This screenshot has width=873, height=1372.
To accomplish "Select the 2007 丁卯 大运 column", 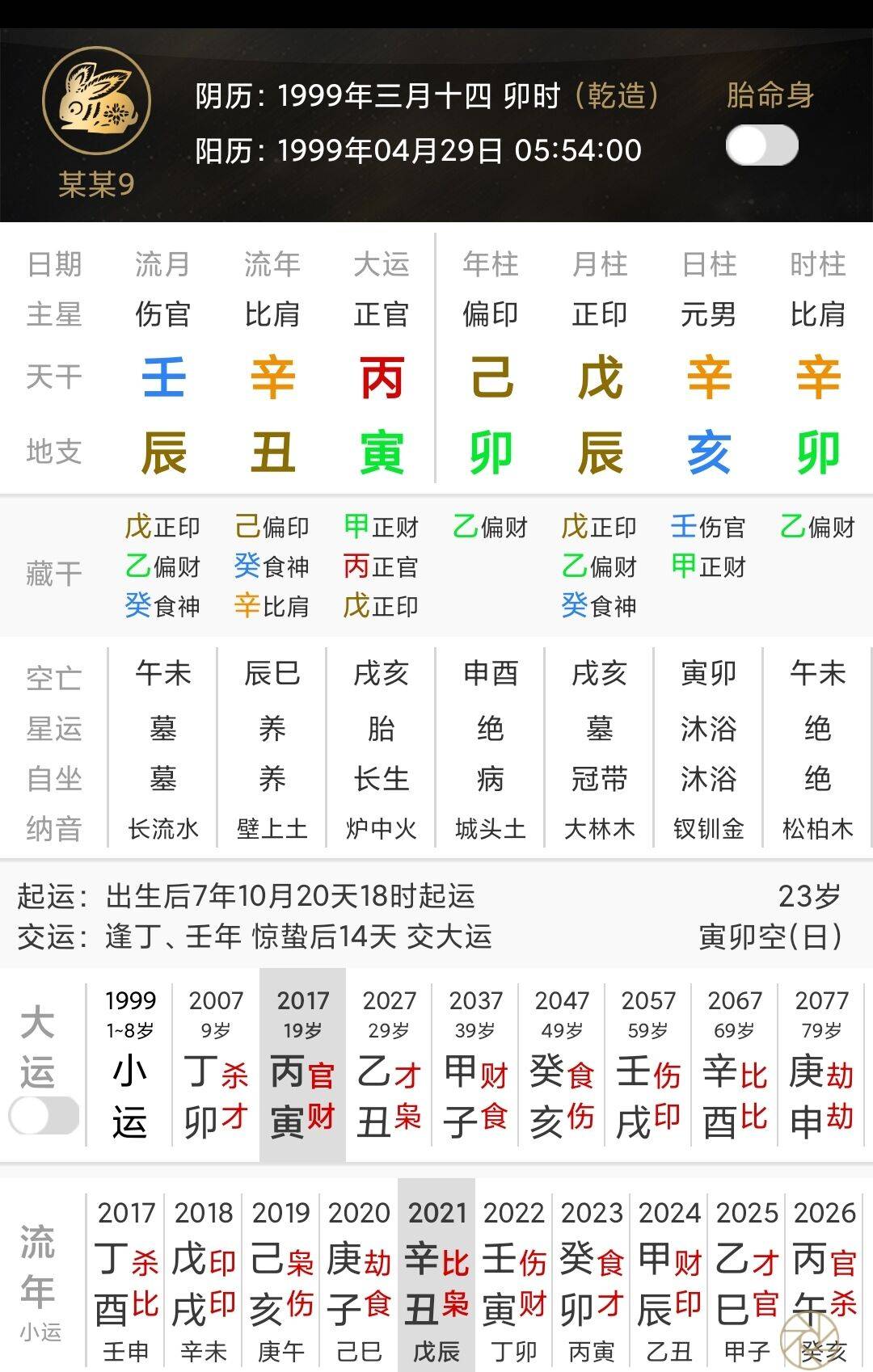I will coord(216,1067).
